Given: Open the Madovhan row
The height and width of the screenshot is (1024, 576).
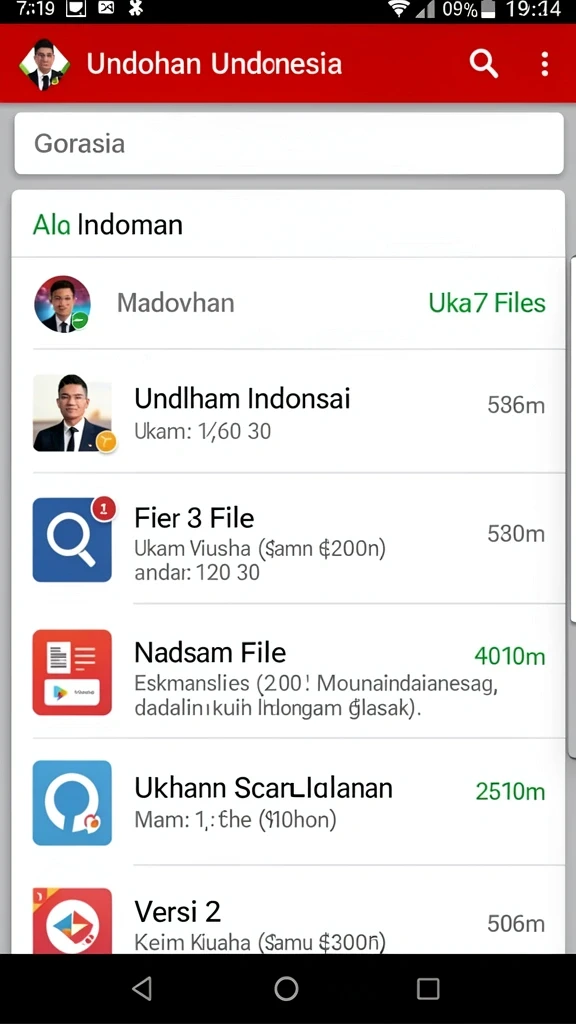Looking at the screenshot, I should [288, 304].
